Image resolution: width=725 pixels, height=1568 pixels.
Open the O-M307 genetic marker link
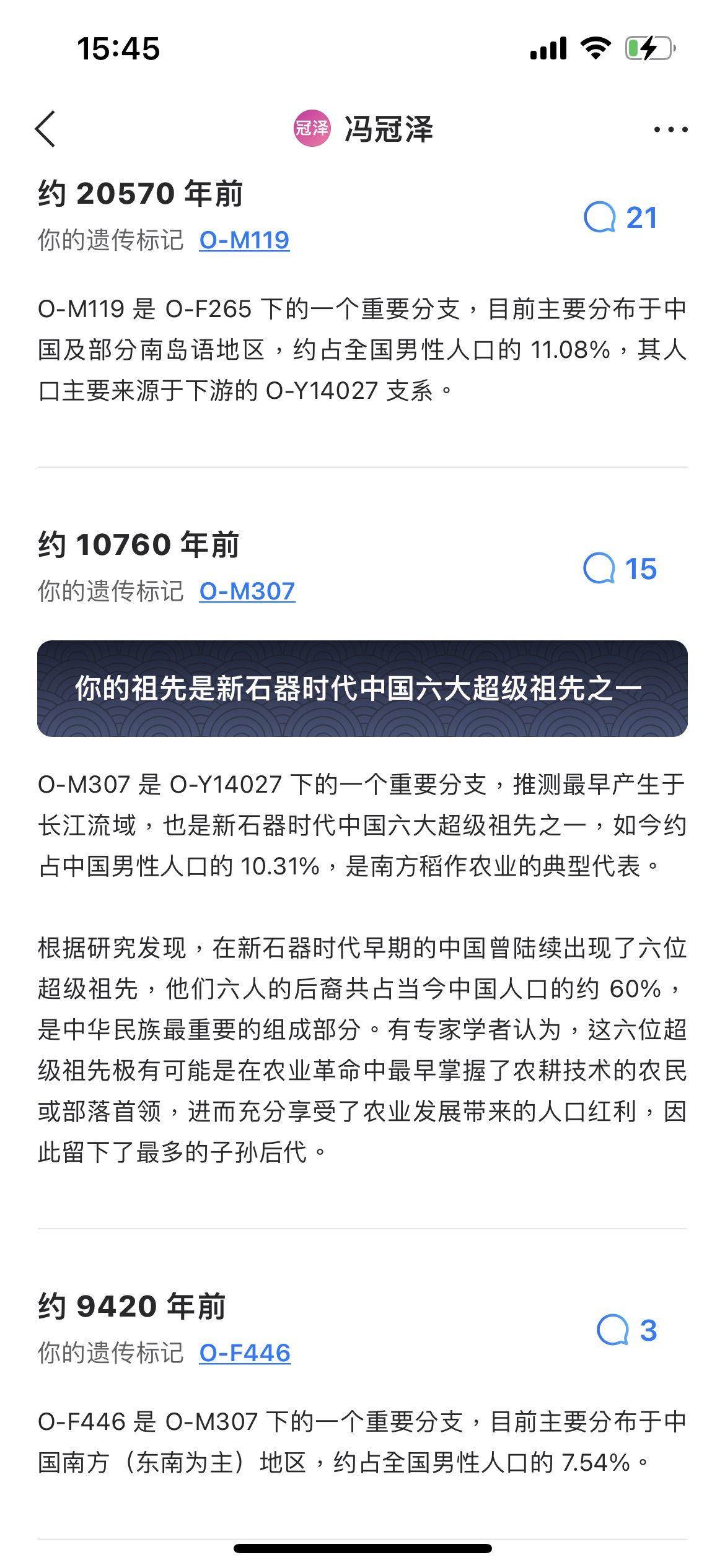click(247, 591)
